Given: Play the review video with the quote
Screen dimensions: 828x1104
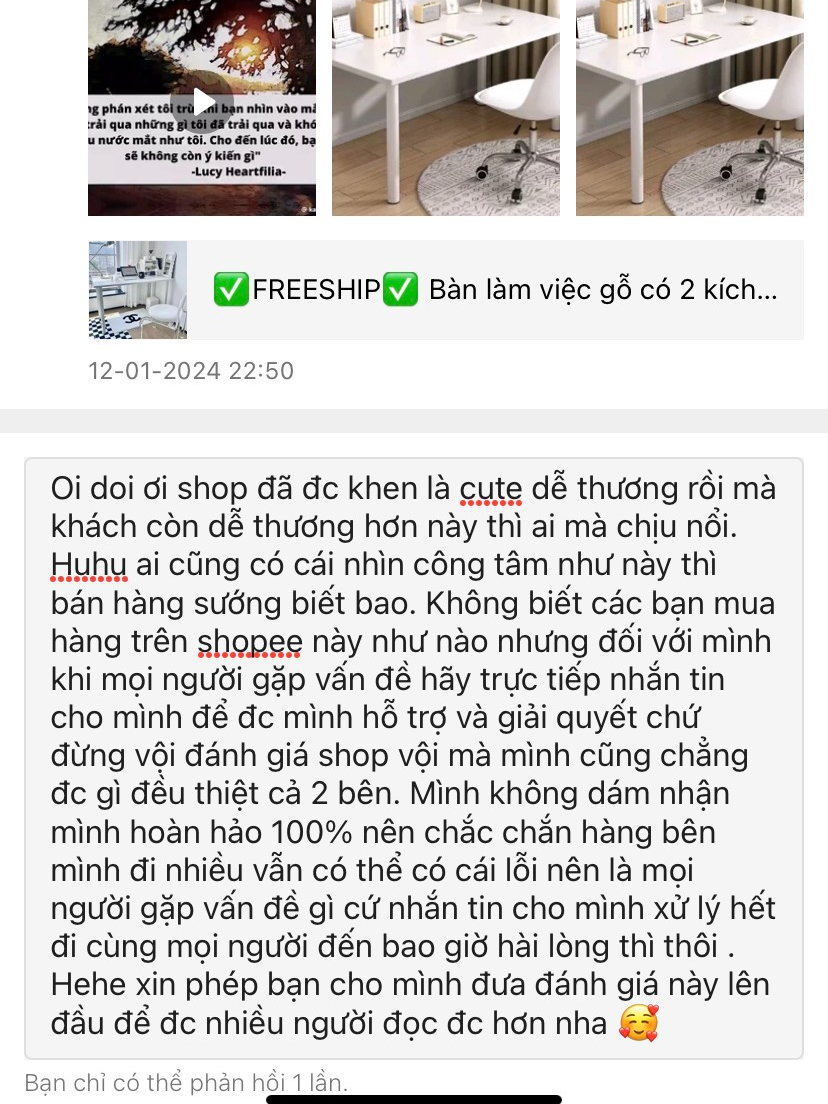Looking at the screenshot, I should (203, 102).
